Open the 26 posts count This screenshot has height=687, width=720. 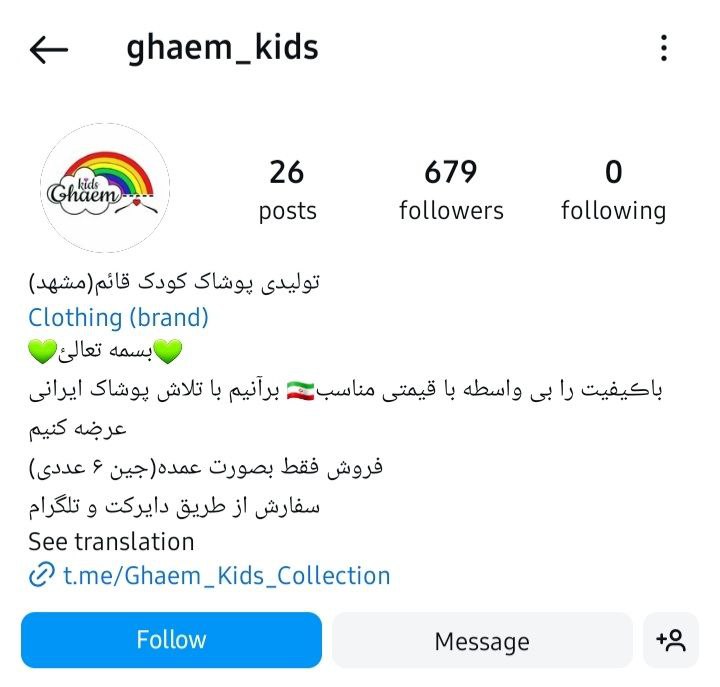(x=287, y=190)
